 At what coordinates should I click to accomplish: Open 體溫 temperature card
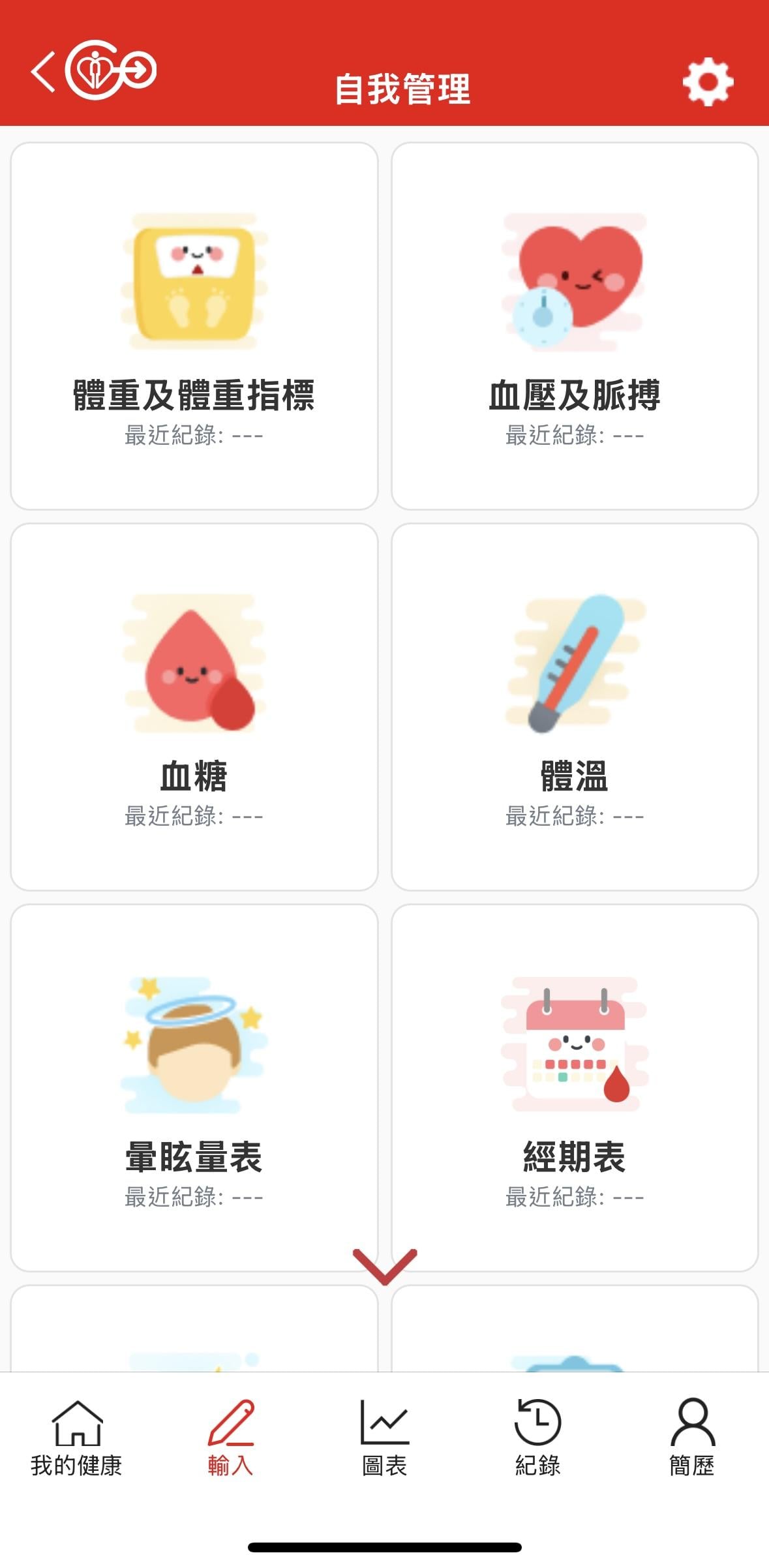tap(575, 707)
